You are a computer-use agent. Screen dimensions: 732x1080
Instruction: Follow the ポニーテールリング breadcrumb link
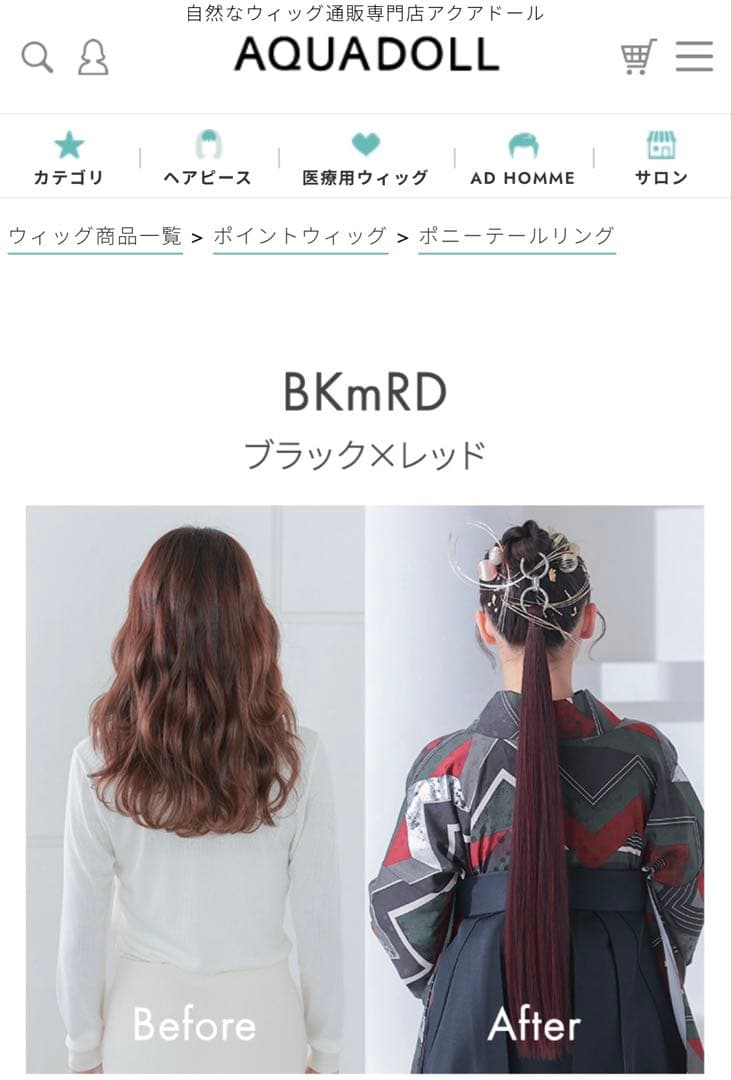click(x=516, y=237)
